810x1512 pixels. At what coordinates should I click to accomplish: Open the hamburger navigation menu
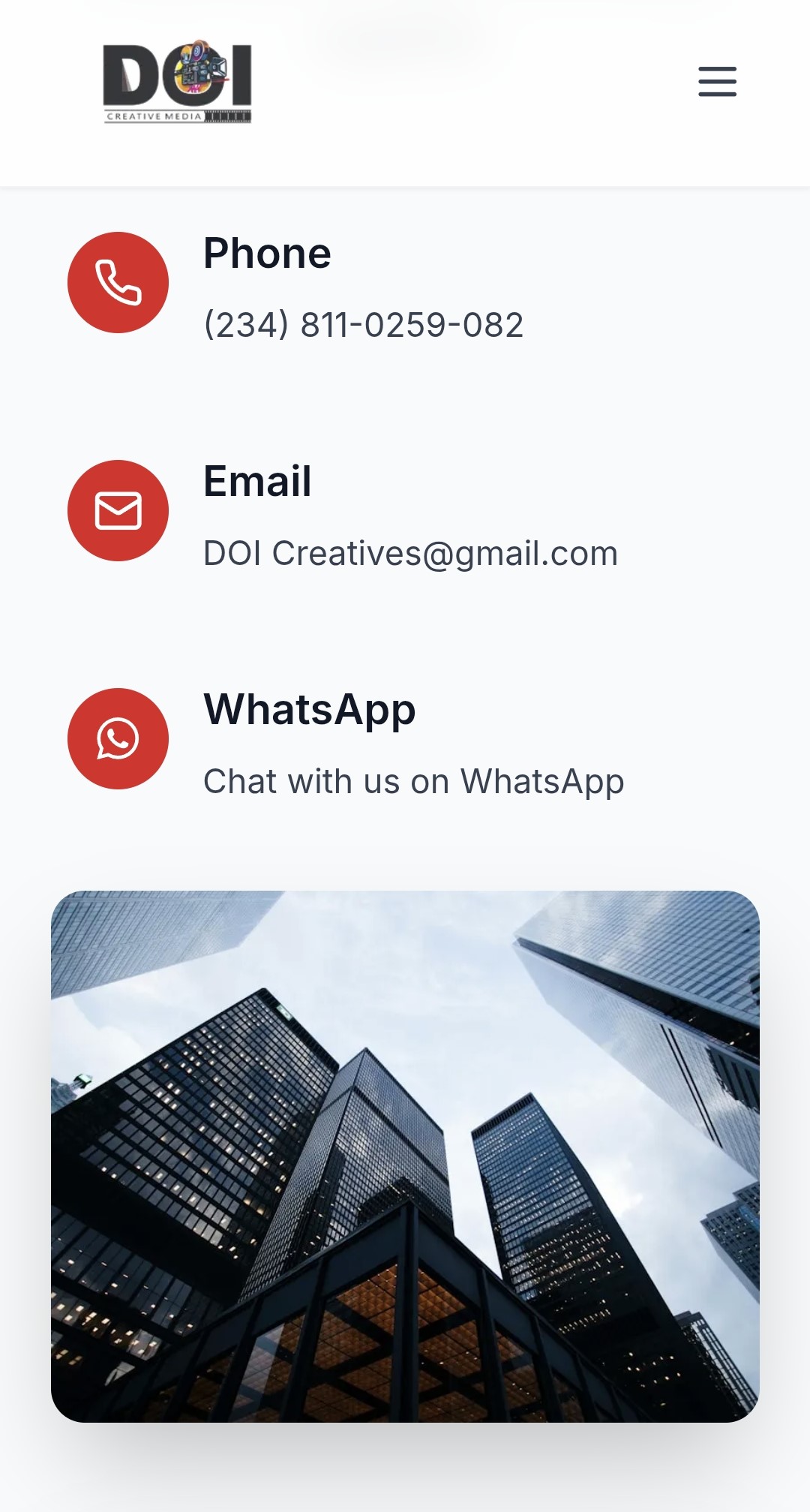coord(717,81)
